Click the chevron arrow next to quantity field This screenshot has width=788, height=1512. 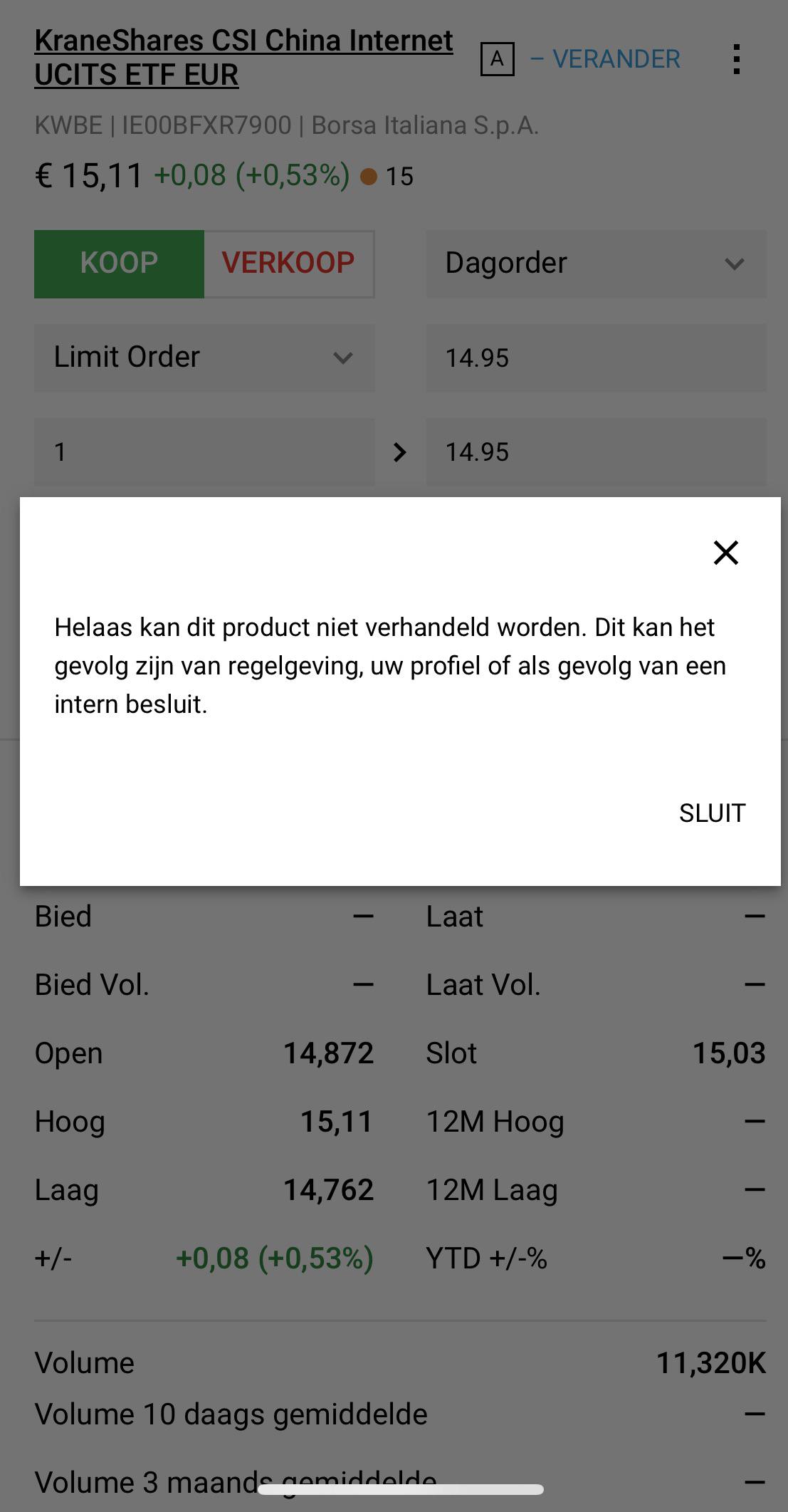click(x=400, y=452)
